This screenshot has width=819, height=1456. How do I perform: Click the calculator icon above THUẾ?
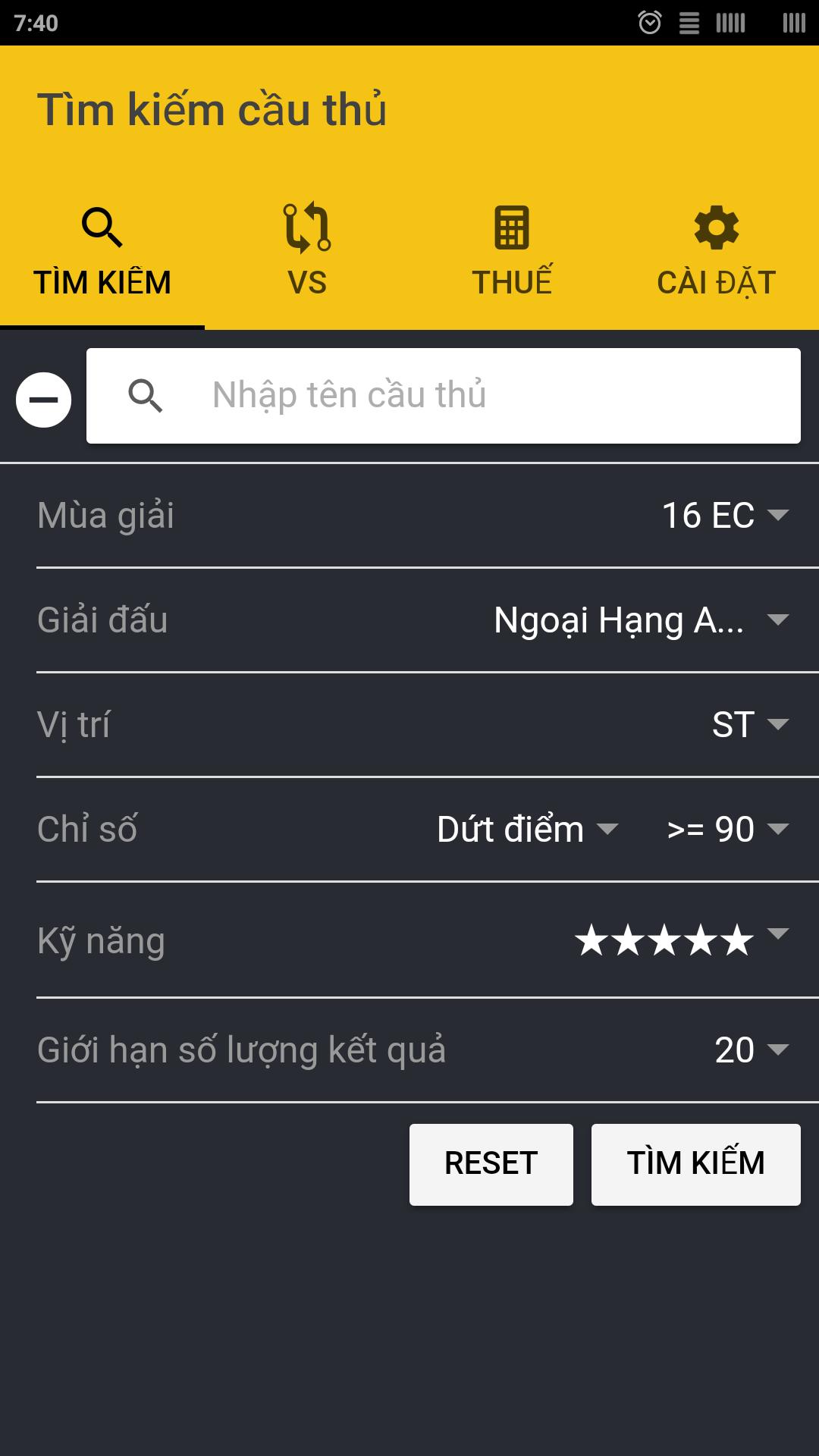(512, 227)
